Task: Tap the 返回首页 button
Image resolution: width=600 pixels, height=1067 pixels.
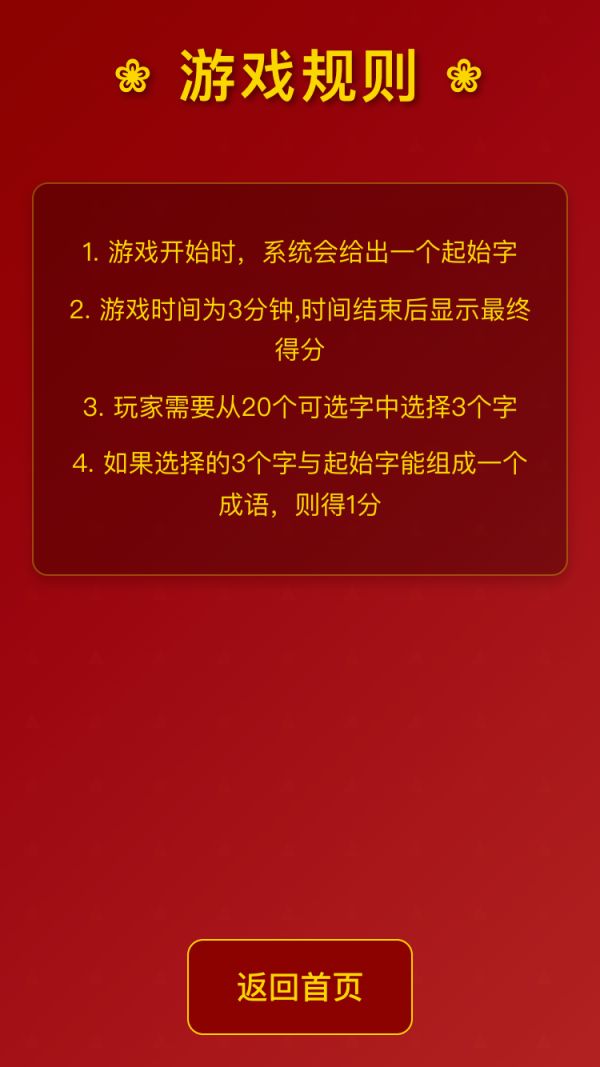Action: (300, 986)
